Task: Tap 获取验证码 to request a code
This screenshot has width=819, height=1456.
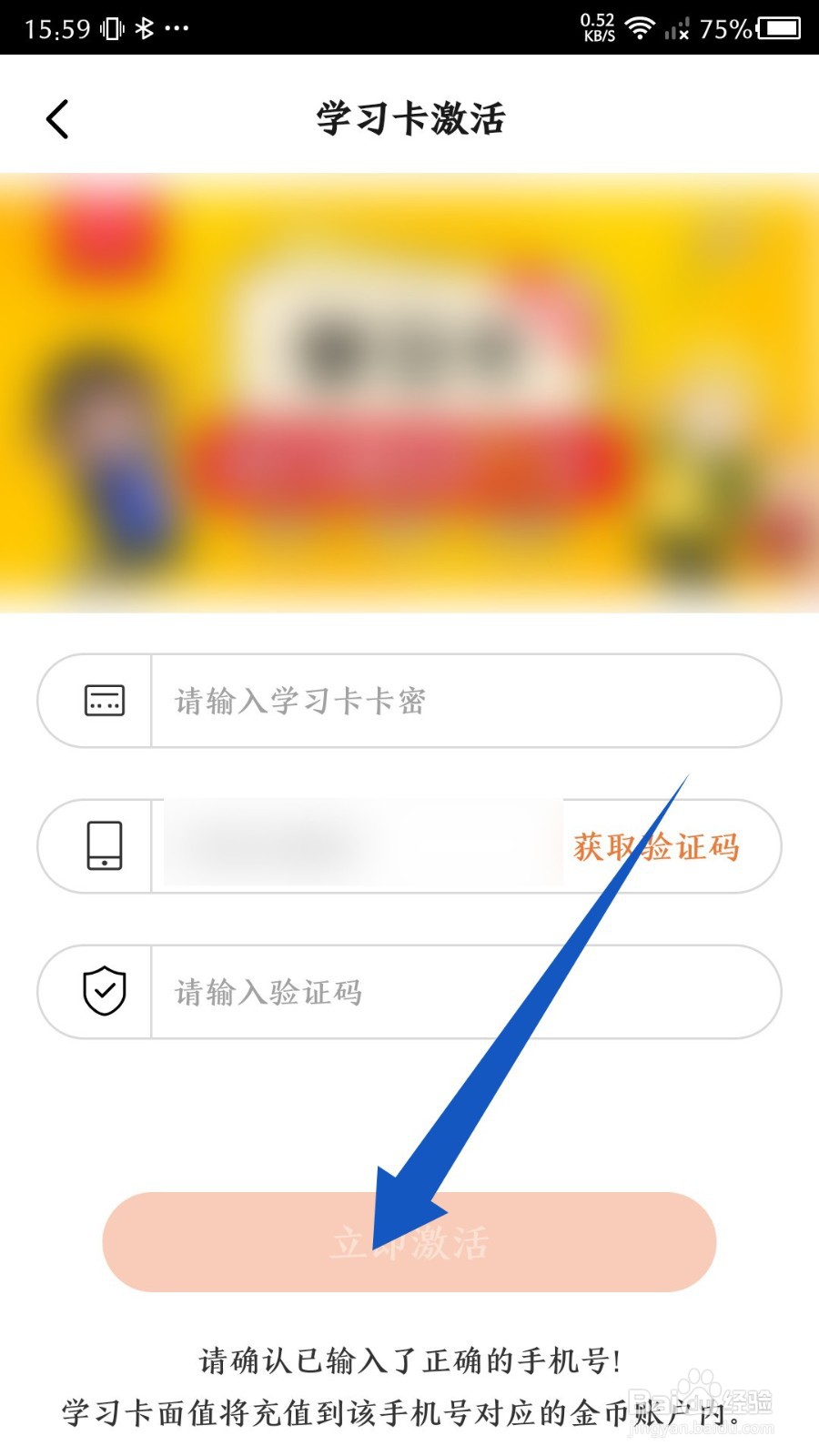Action: click(x=657, y=846)
